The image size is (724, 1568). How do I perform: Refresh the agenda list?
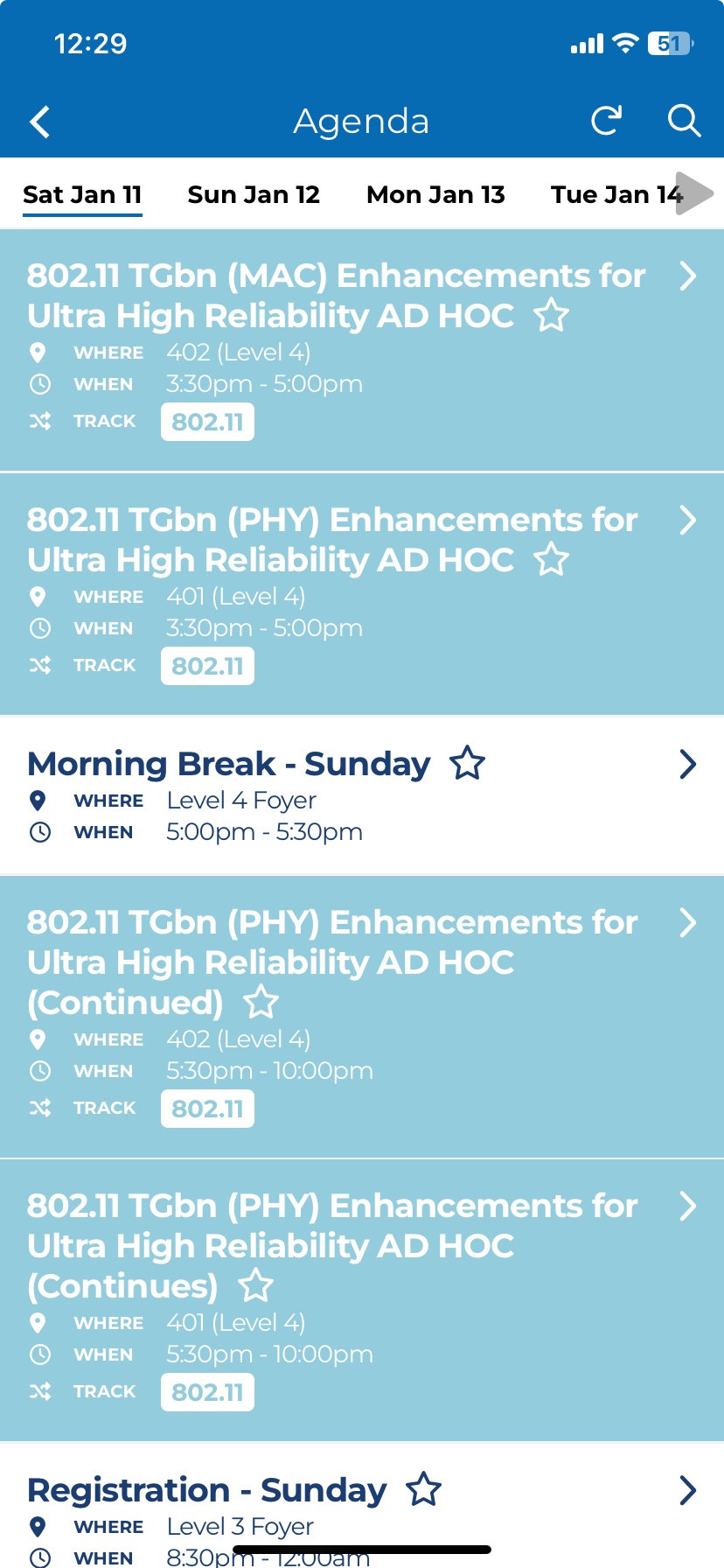click(x=606, y=121)
